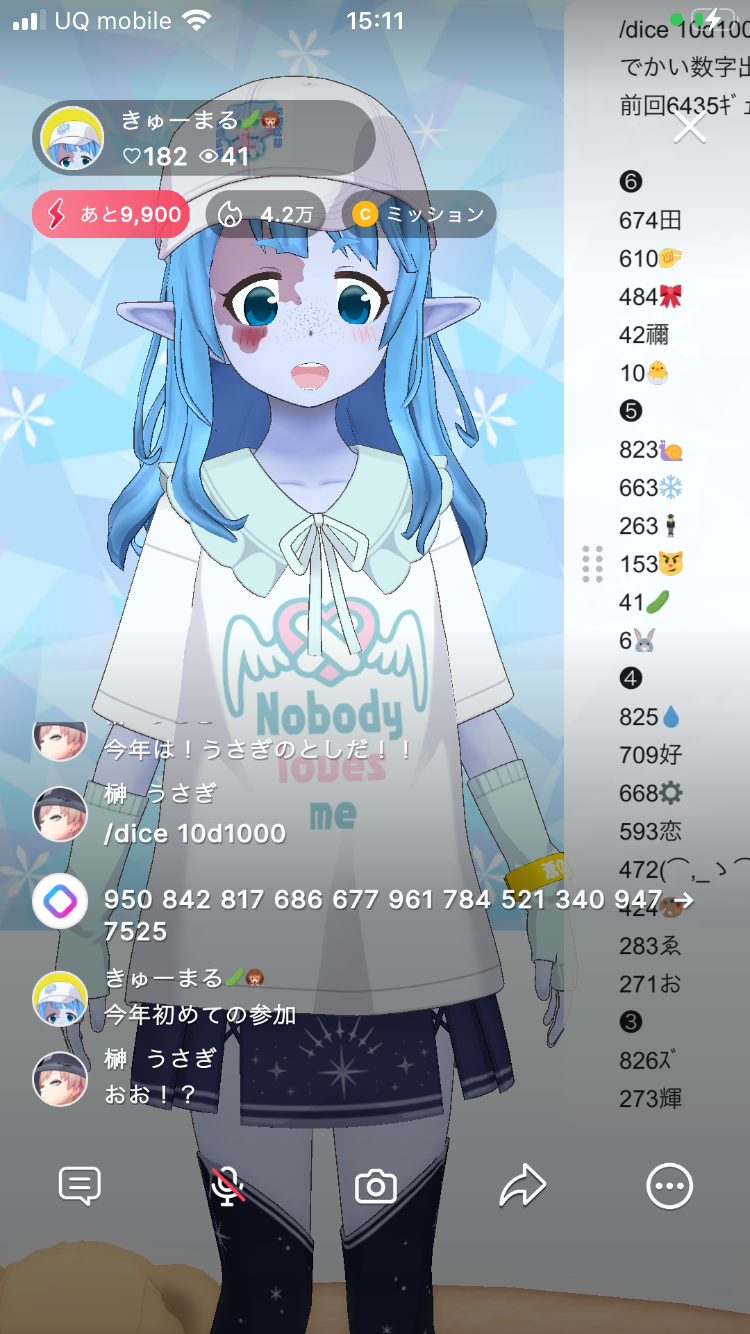
Task: Tap the side panel drag handle
Action: (592, 564)
